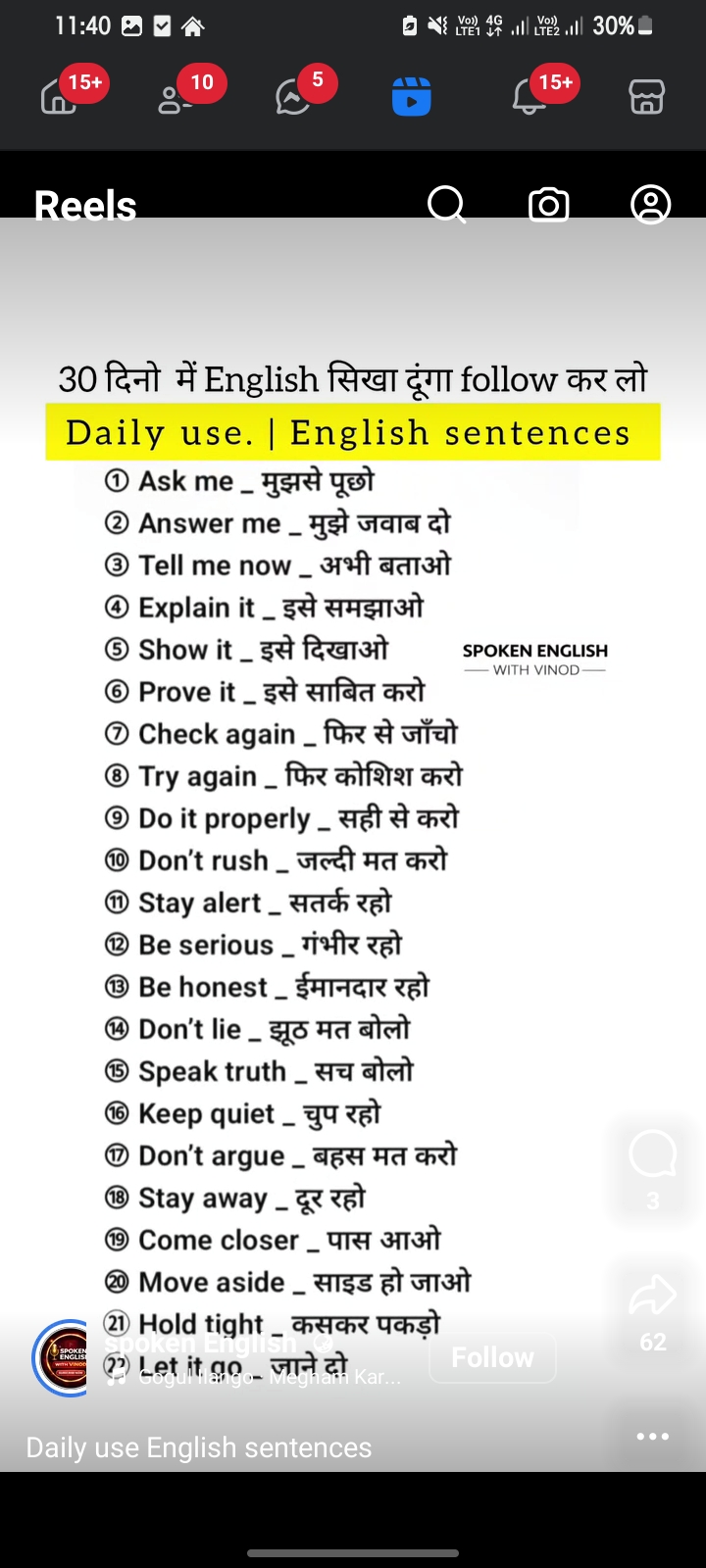Open the three-dot more options menu

(x=653, y=1437)
